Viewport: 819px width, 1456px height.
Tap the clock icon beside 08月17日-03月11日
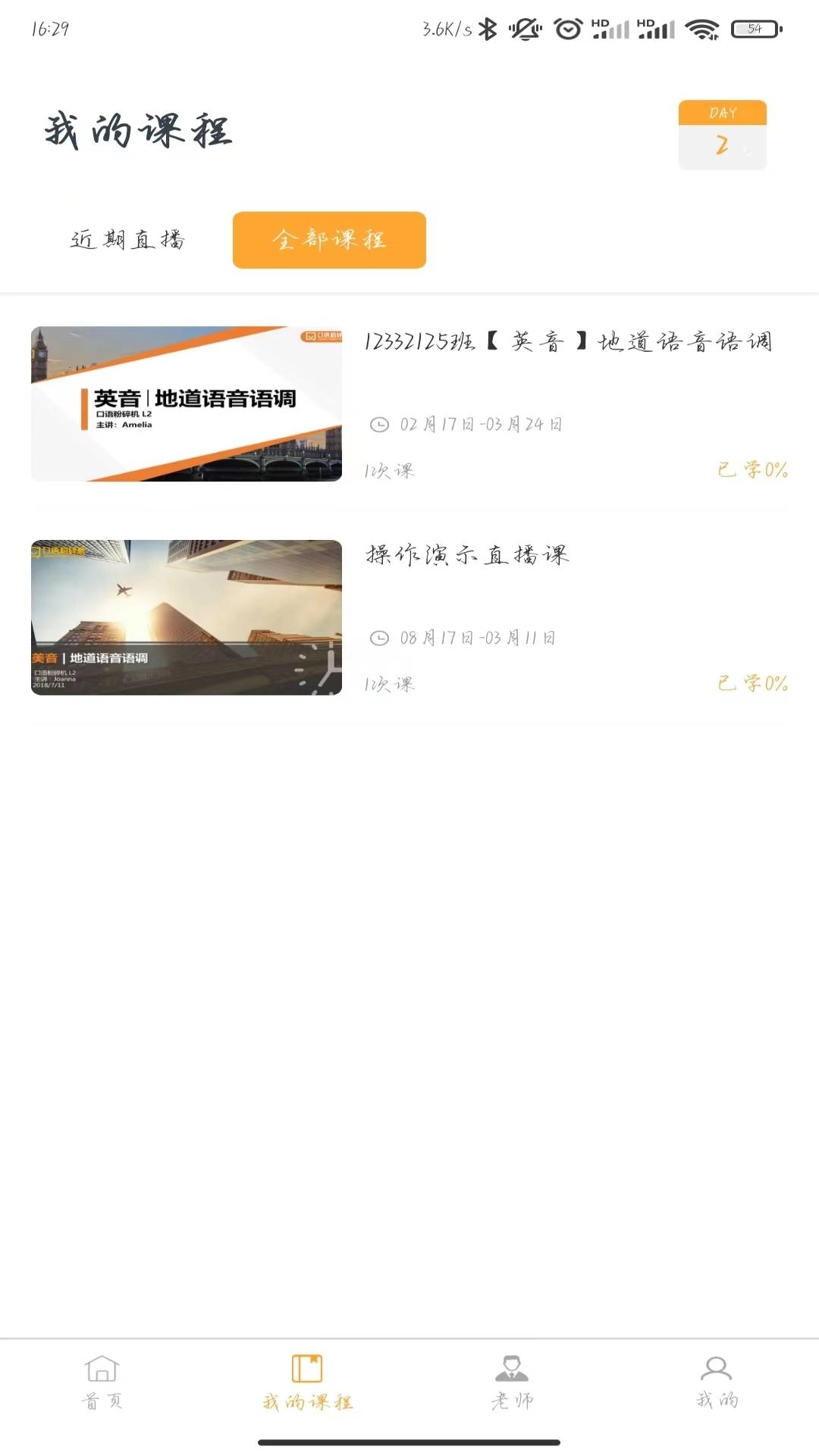pos(379,639)
